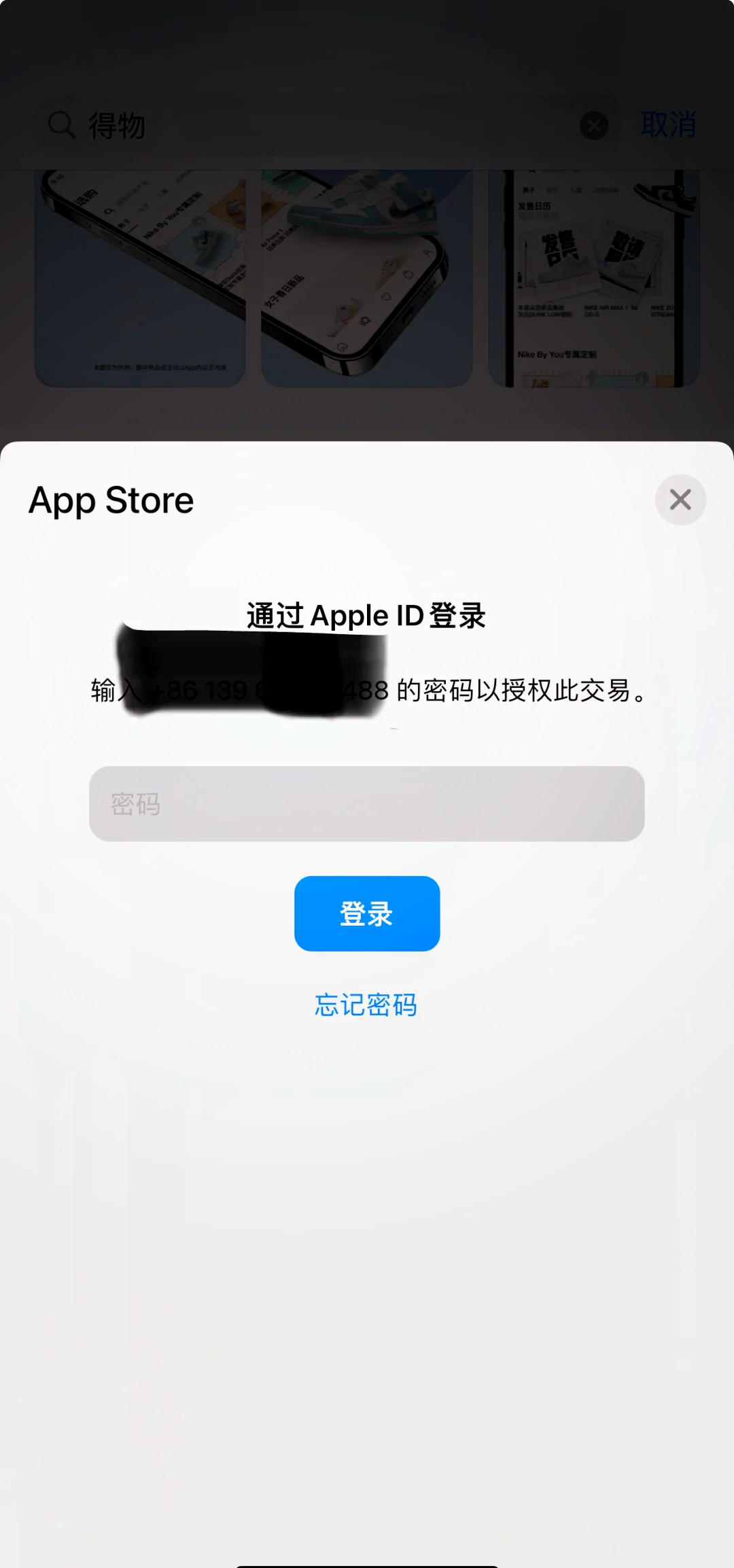Click inside the search bar field
This screenshot has height=1568, width=734.
[x=306, y=125]
